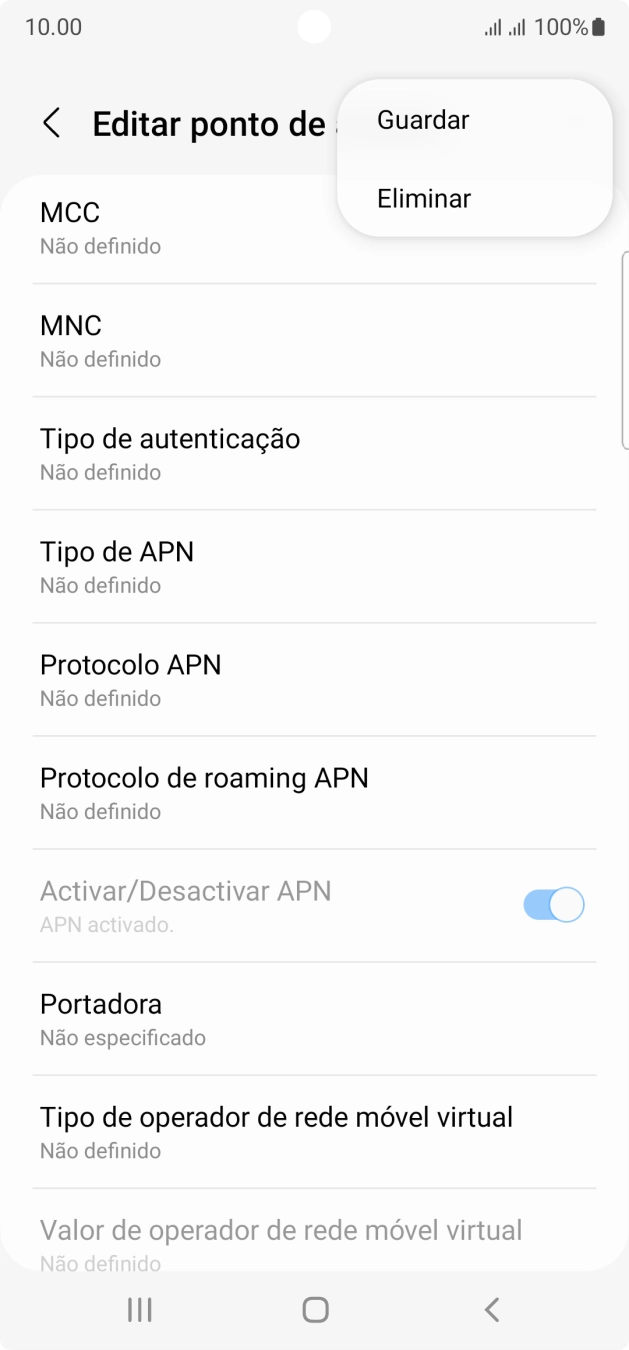Go back from Editar ponto de acesso

coord(52,124)
